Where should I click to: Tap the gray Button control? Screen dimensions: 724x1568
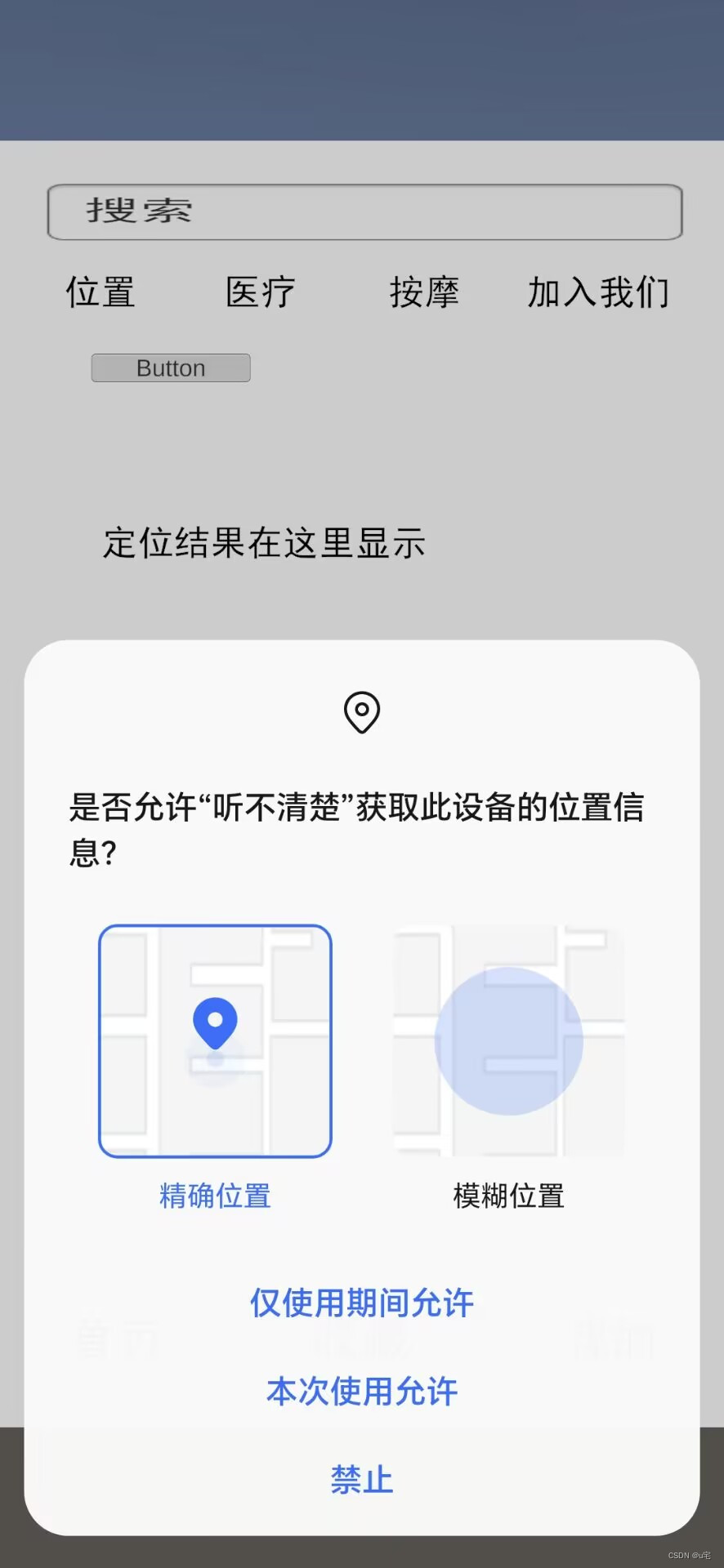pos(171,368)
